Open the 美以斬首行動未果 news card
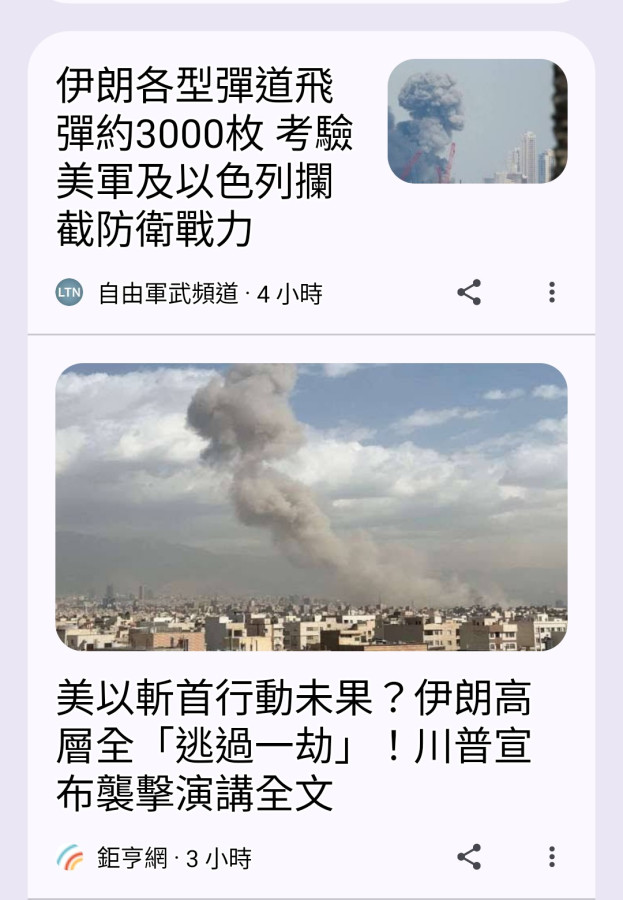Viewport: 623px width, 900px height. coord(294,745)
